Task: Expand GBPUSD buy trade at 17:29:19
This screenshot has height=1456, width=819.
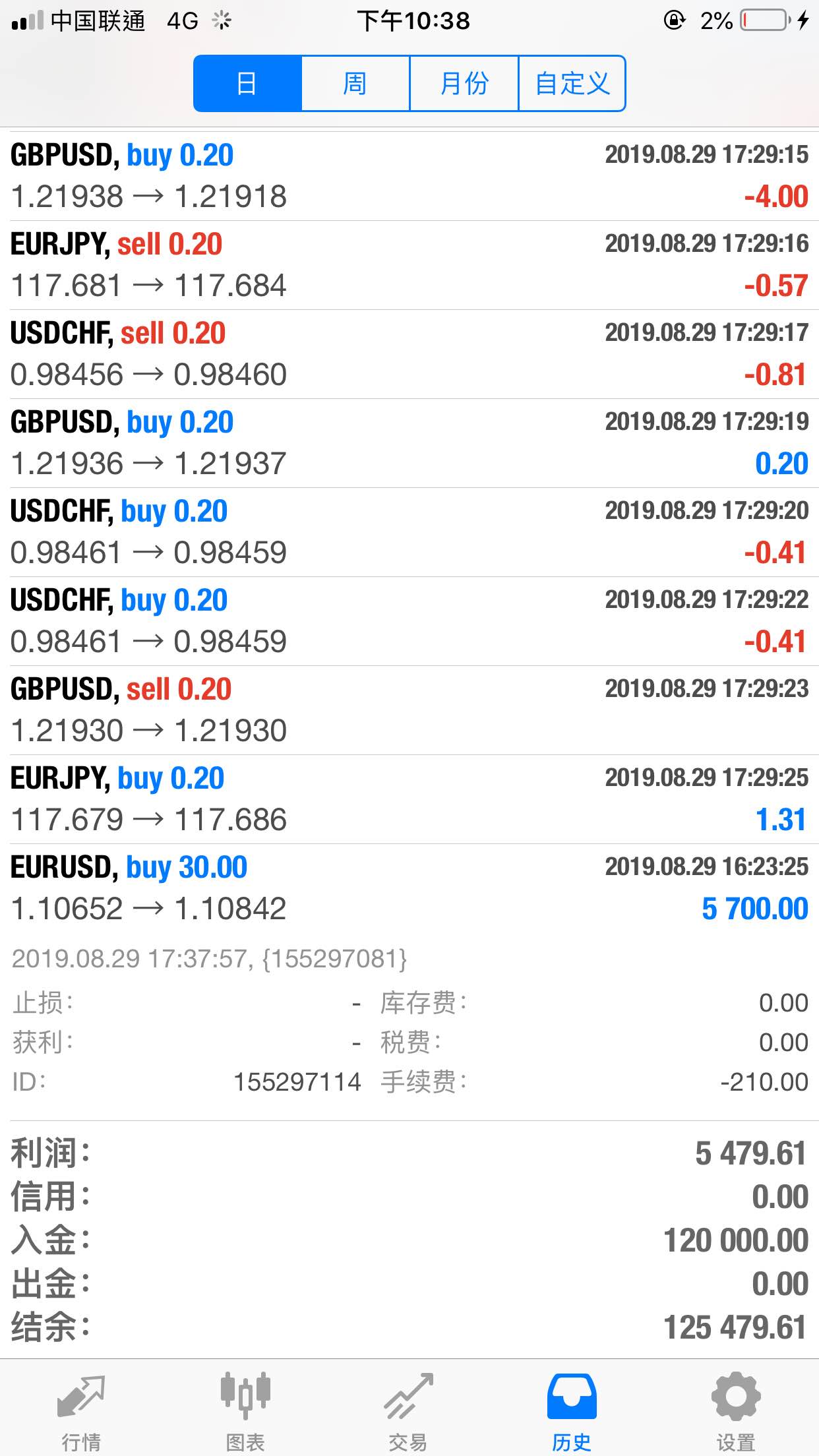Action: 409,443
